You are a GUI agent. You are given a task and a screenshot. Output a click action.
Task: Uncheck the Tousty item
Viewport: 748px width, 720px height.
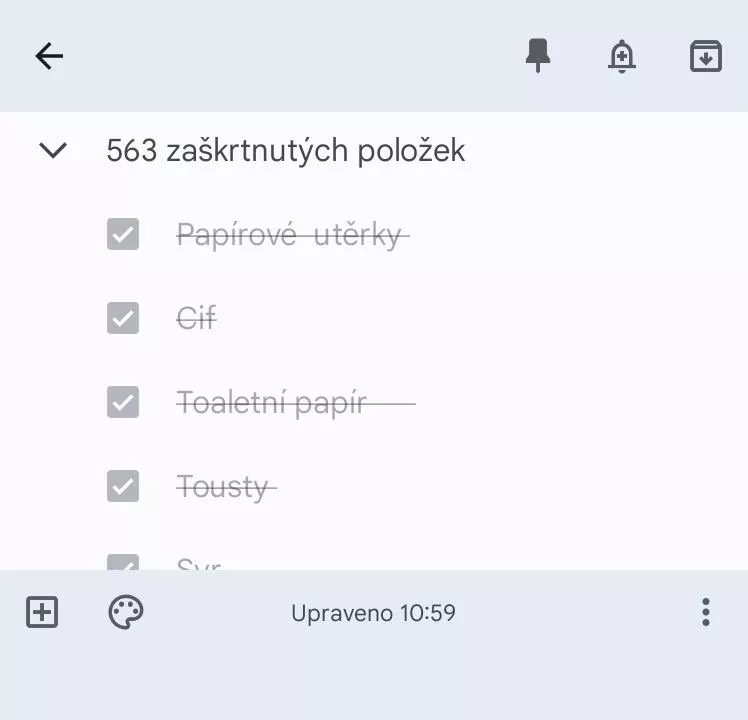click(x=123, y=487)
